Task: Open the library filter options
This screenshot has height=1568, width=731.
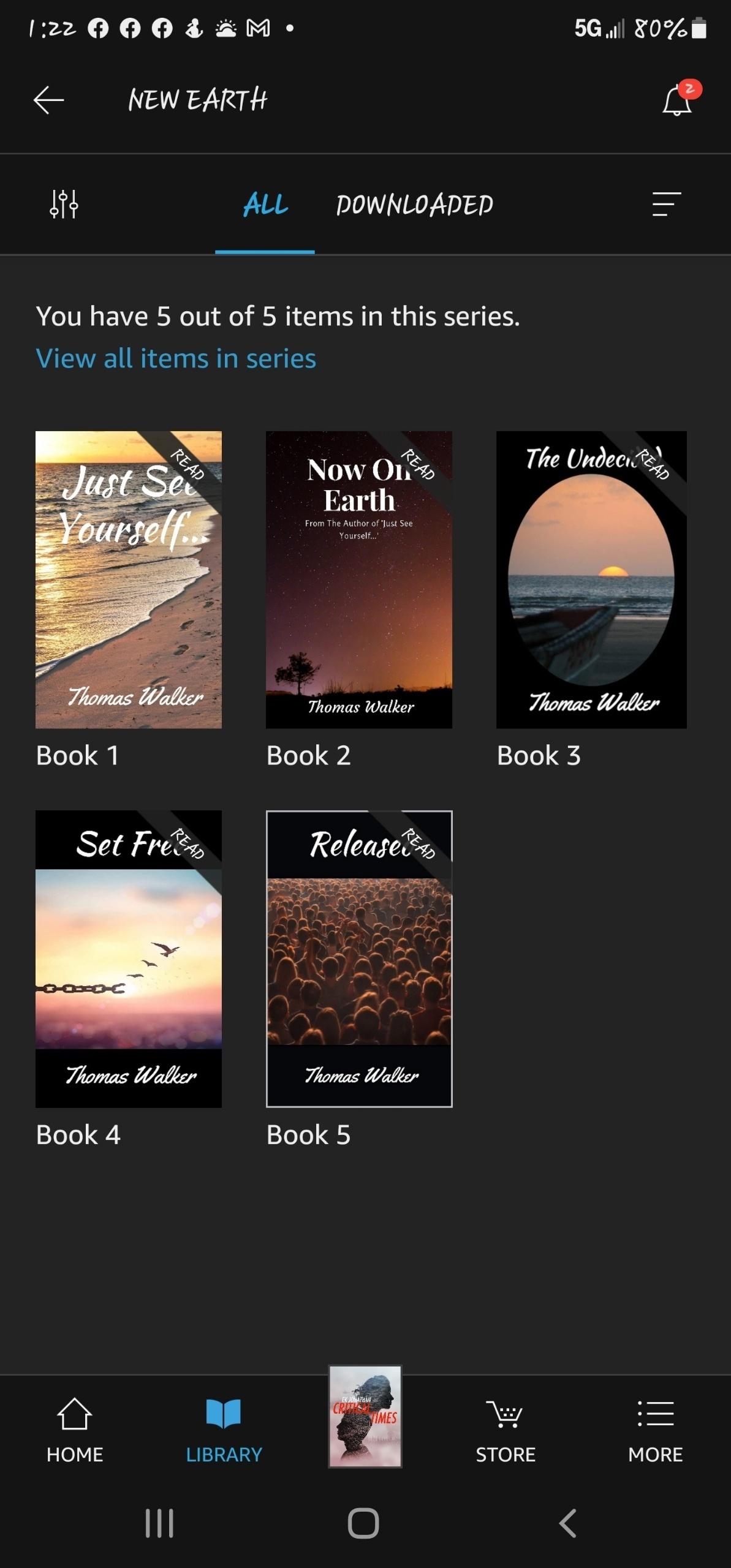Action: pos(64,204)
